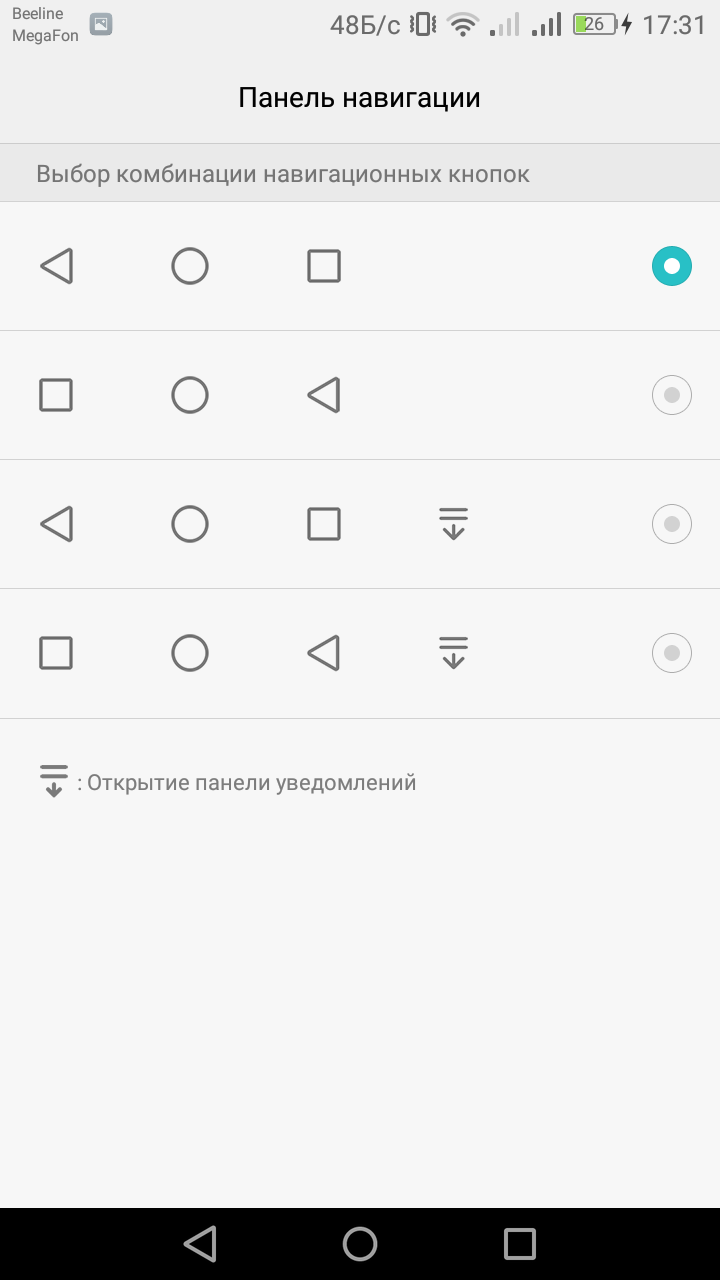Image resolution: width=720 pixels, height=1280 pixels.
Task: Tap the system back button
Action: (x=200, y=1244)
